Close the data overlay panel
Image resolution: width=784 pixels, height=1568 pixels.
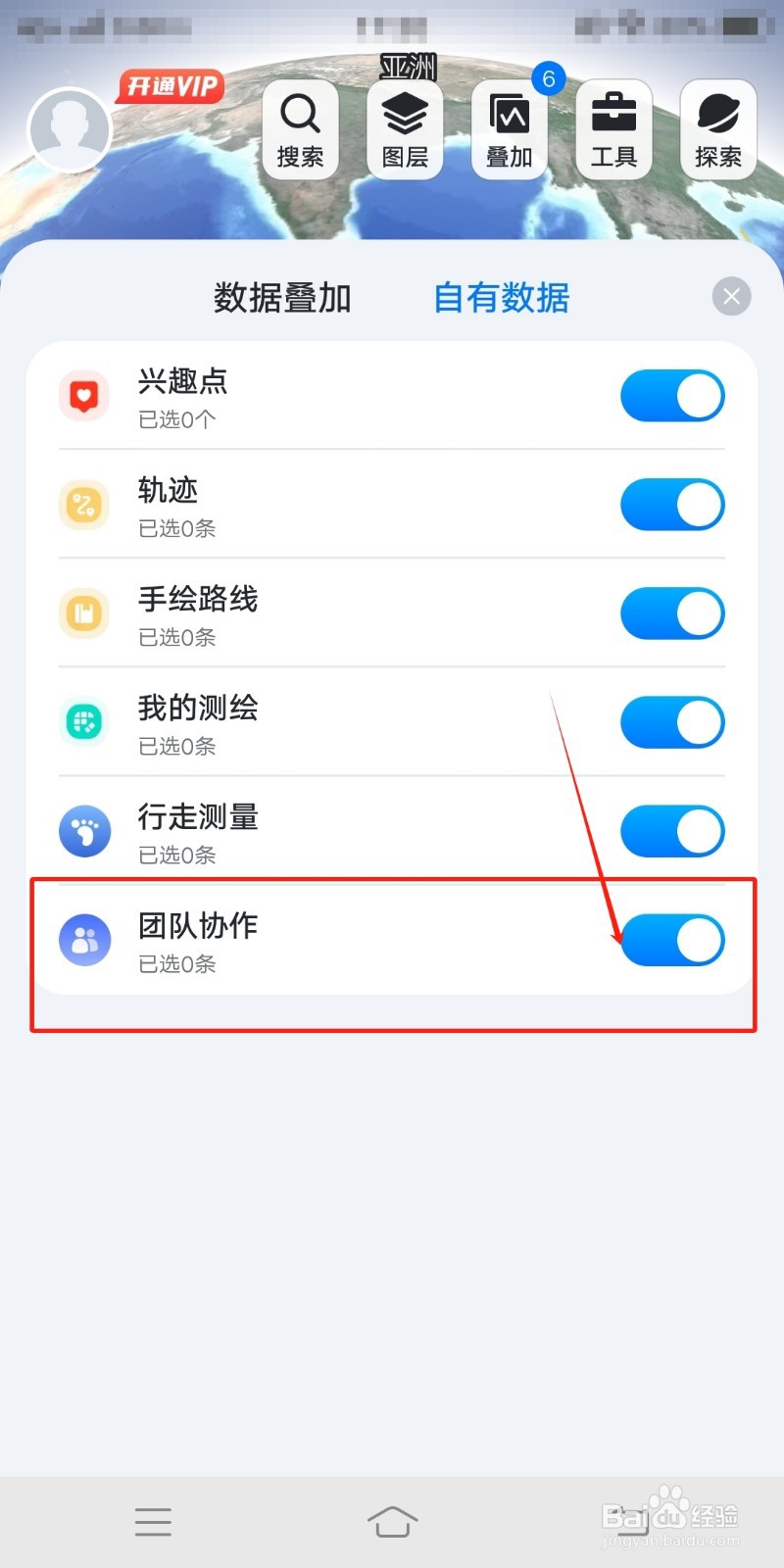click(731, 296)
